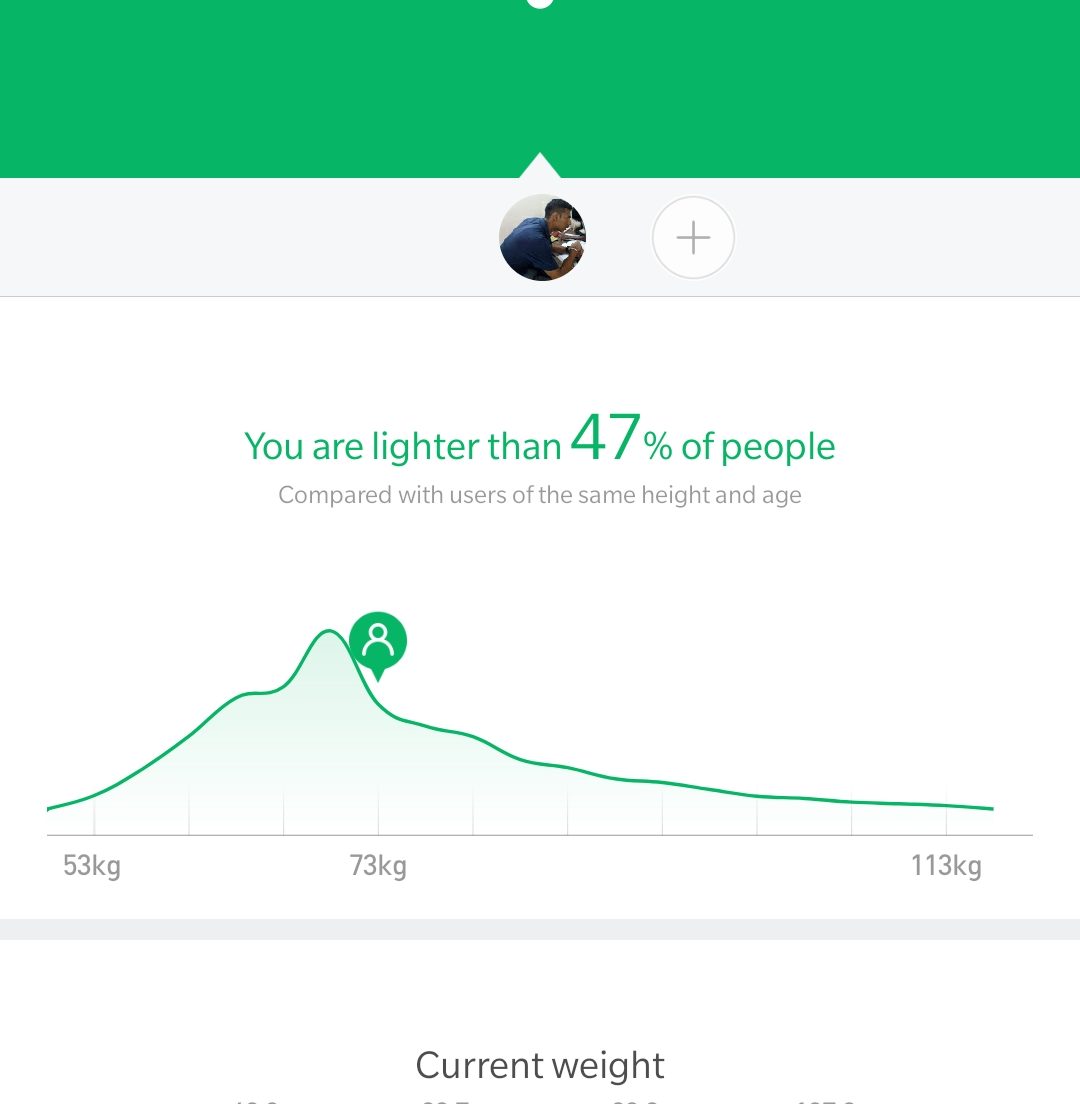Add a new user with the plus button

693,238
